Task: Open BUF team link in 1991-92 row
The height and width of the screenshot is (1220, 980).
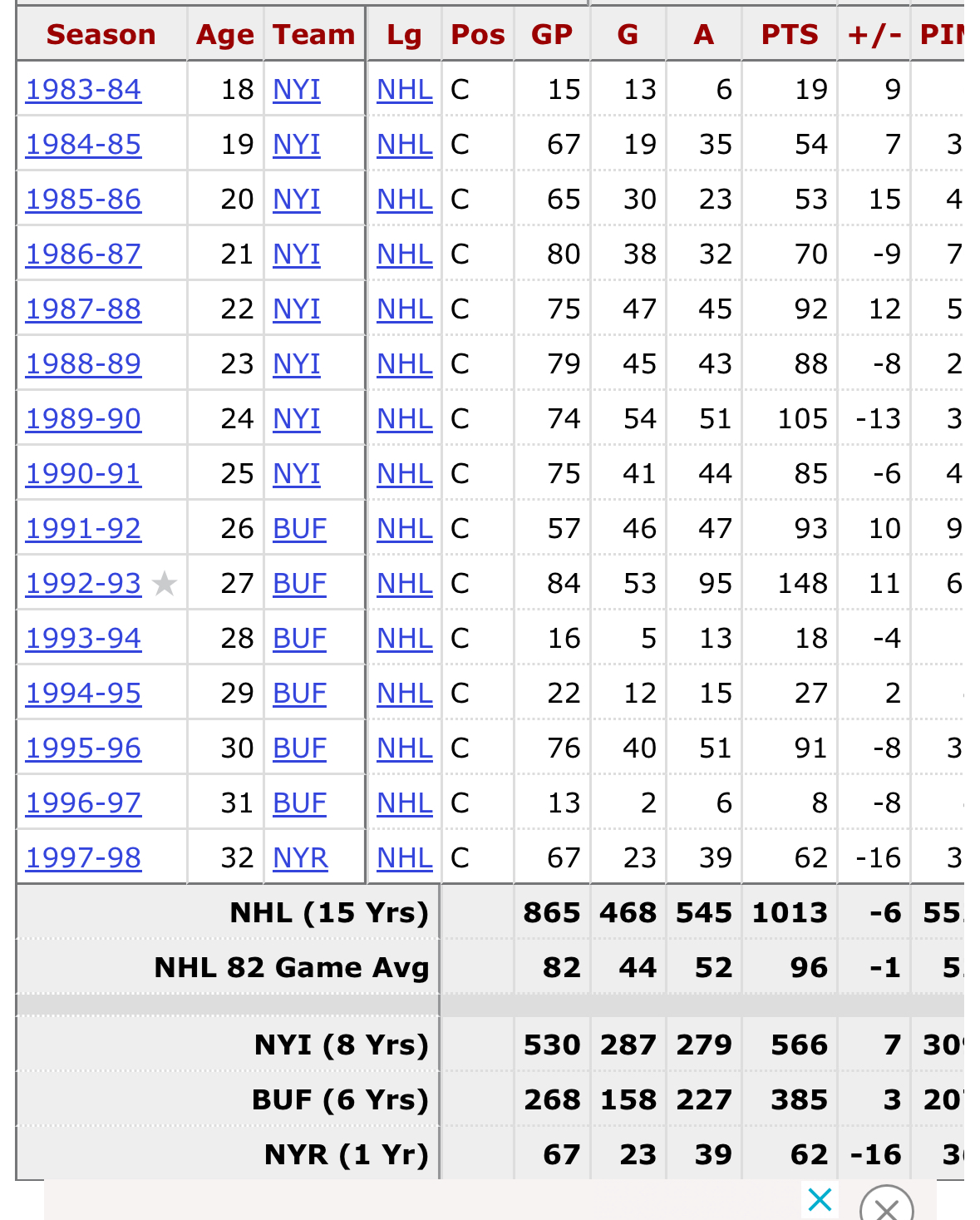Action: tap(299, 529)
